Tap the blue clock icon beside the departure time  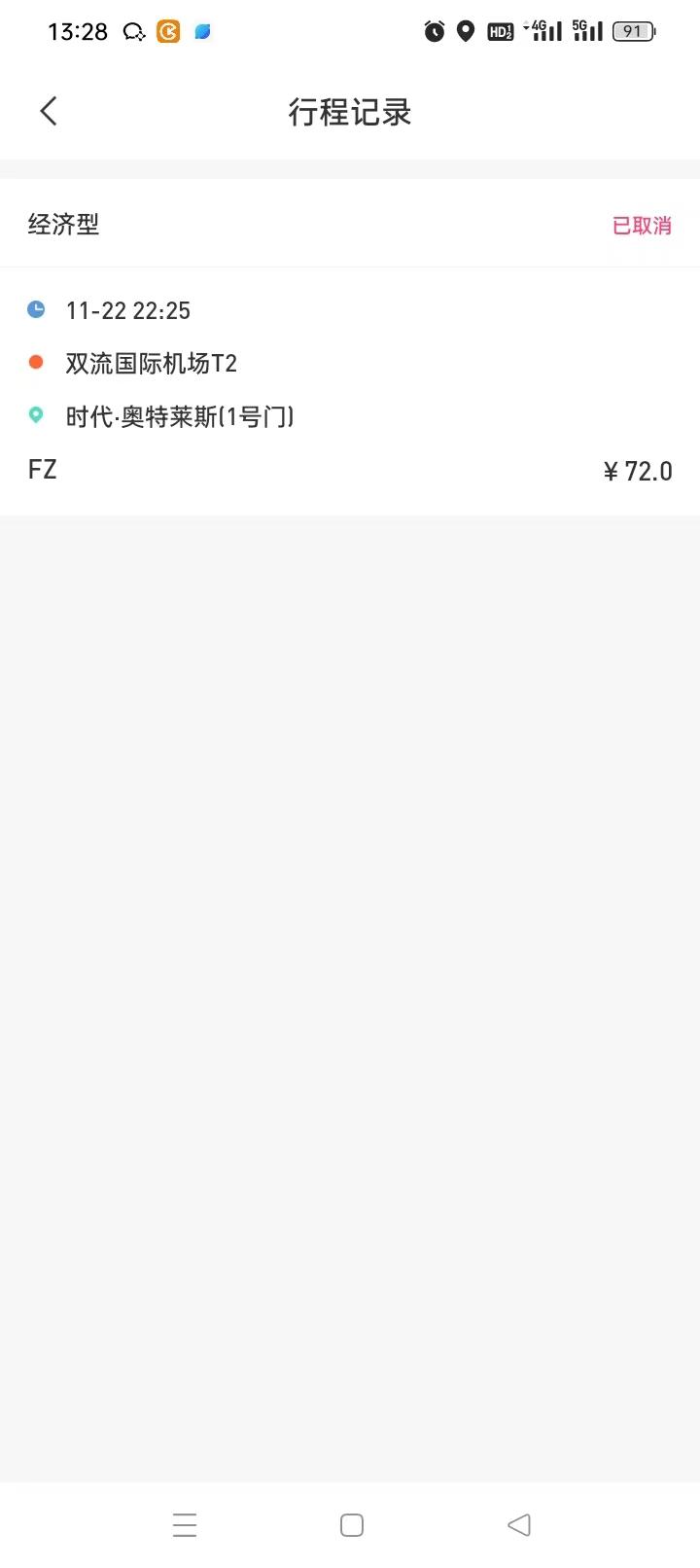pyautogui.click(x=36, y=309)
